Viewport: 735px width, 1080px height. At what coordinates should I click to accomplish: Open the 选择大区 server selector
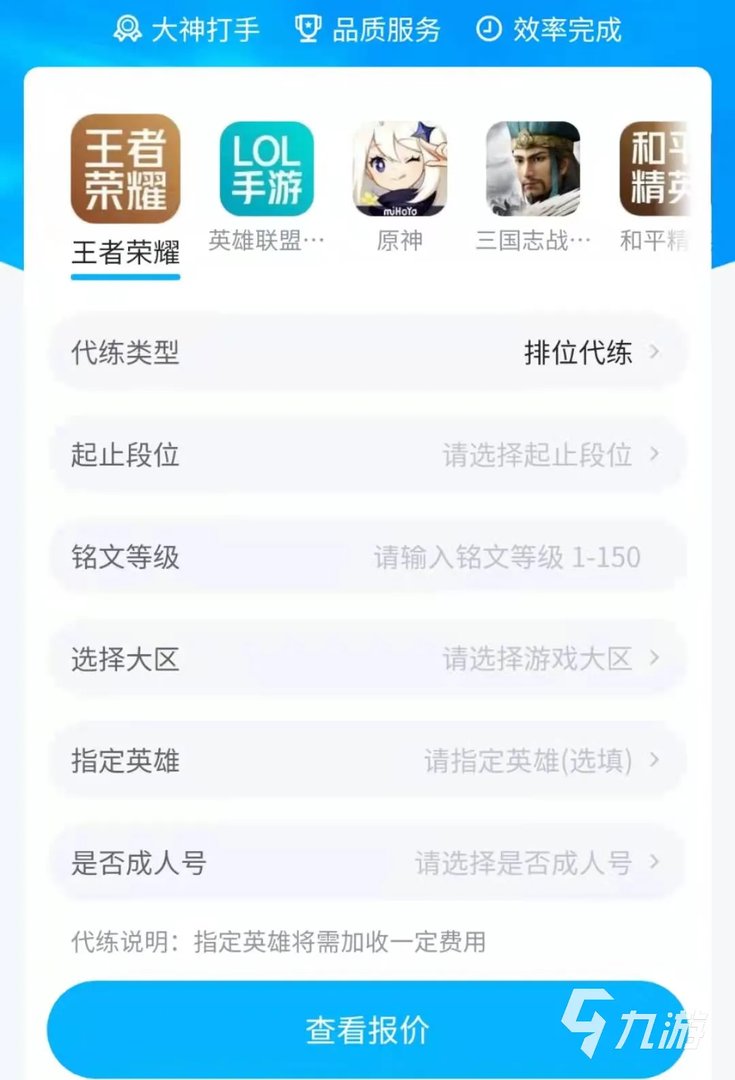point(367,659)
